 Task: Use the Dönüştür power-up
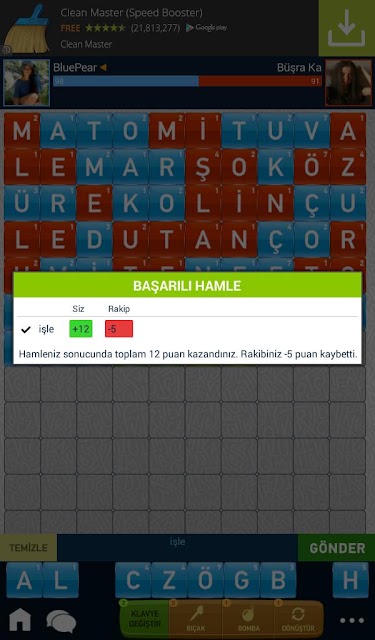(x=299, y=619)
